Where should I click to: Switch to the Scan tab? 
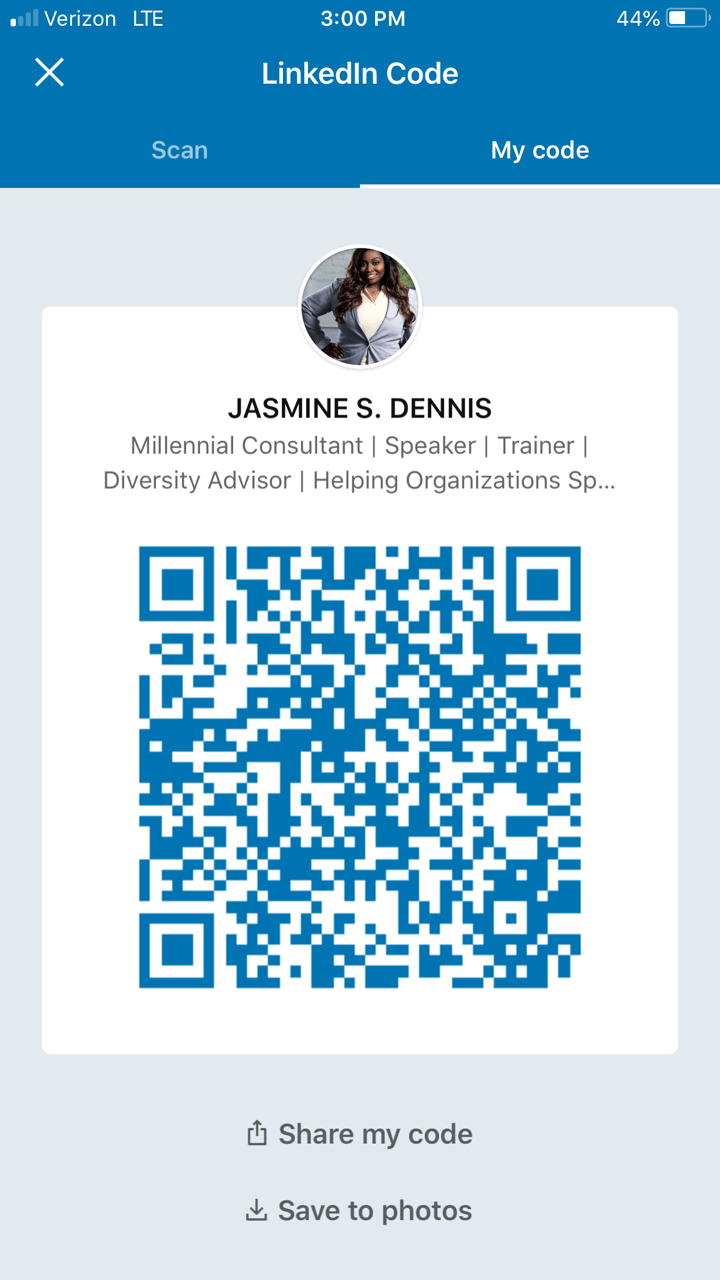180,150
